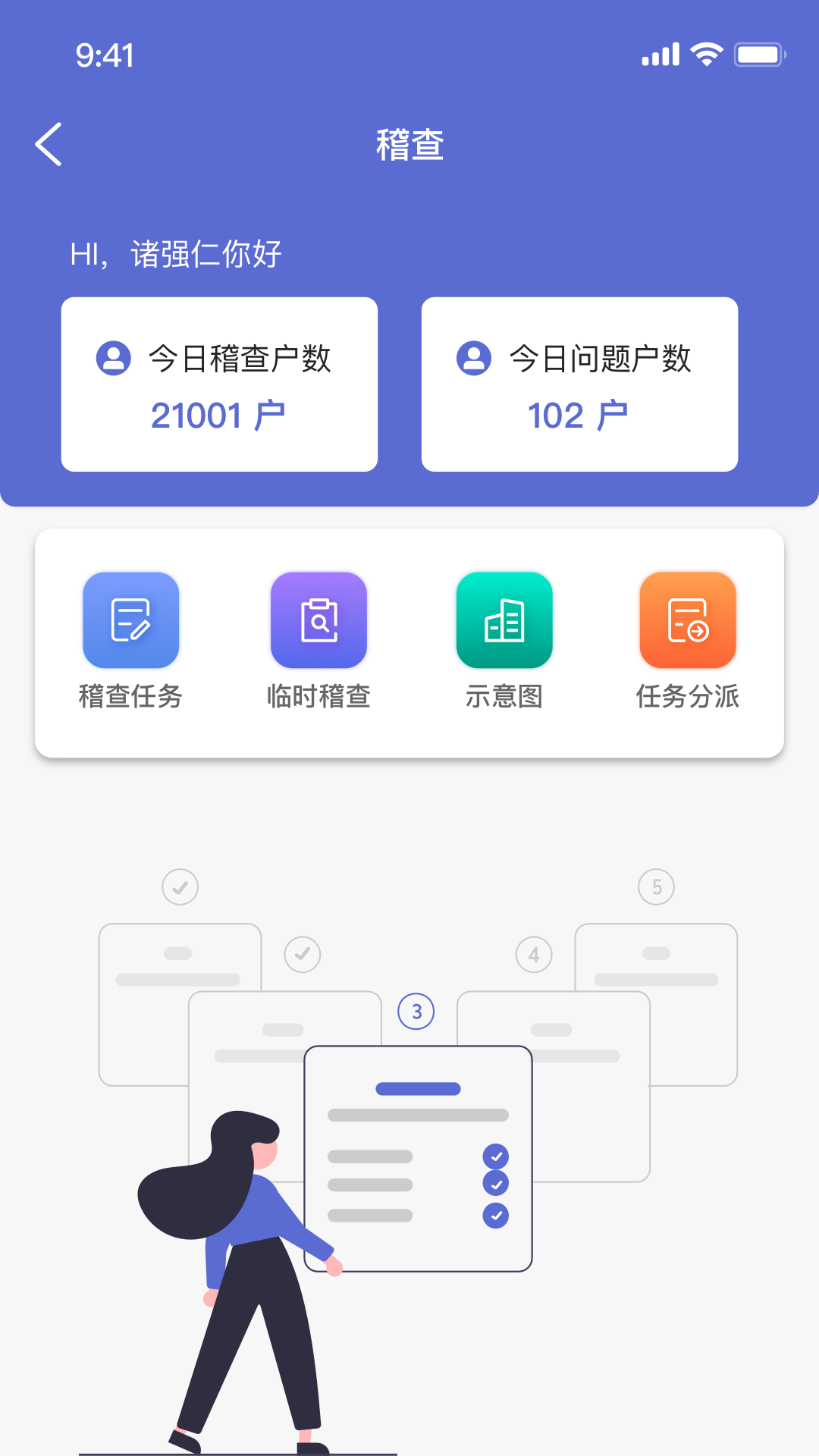Select the 稽查 title in the header
The width and height of the screenshot is (819, 1456).
click(409, 145)
